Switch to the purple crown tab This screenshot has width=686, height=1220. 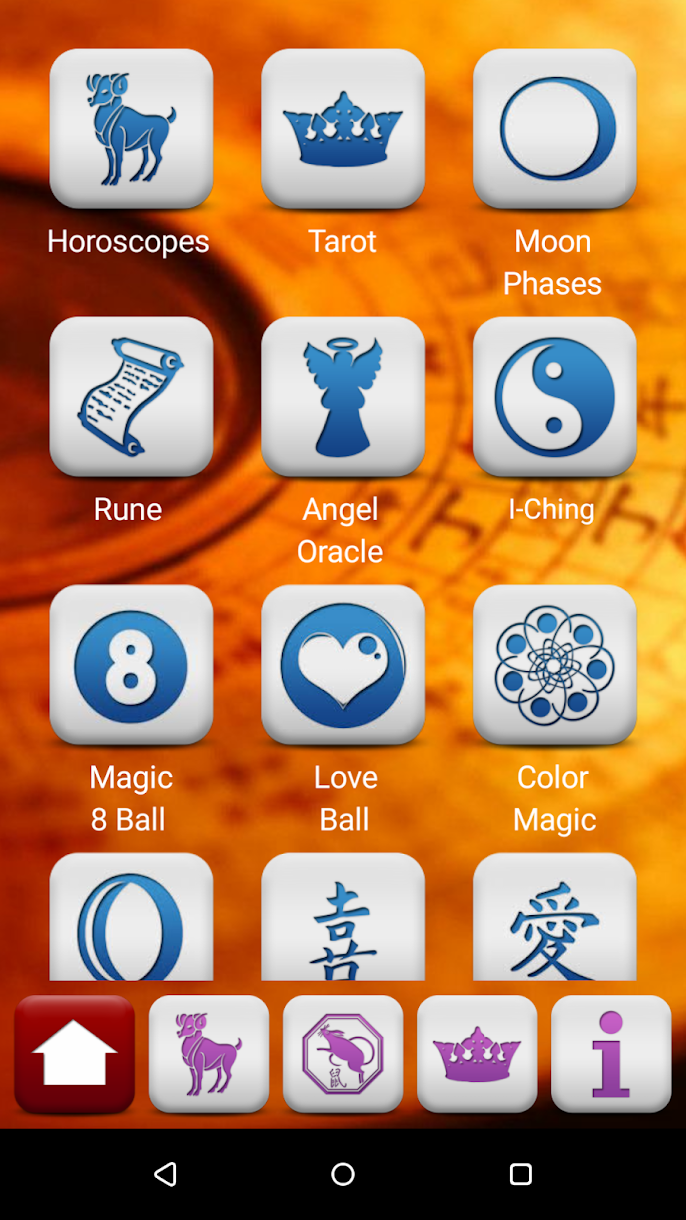click(477, 1054)
